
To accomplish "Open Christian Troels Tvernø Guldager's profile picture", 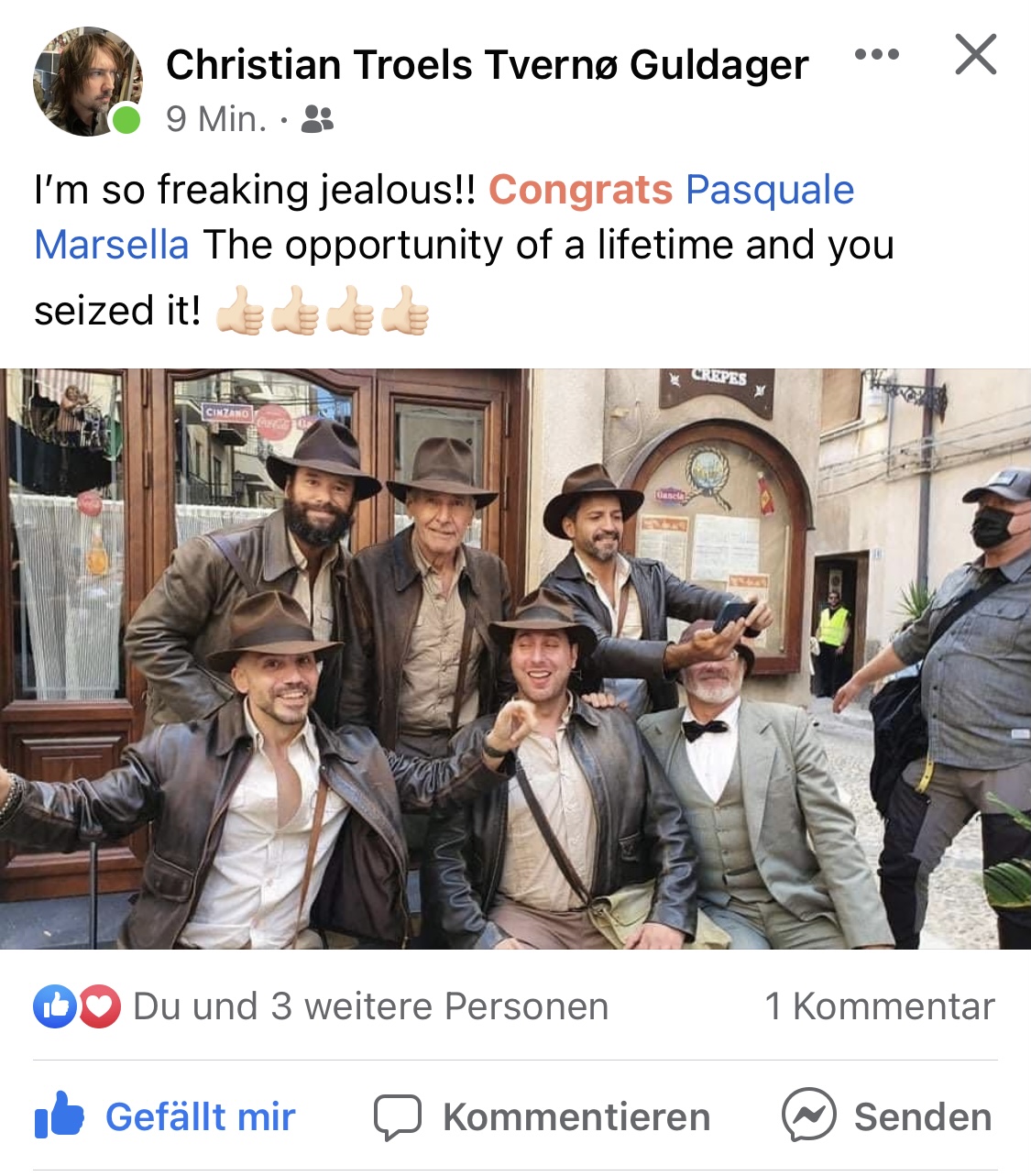I will pyautogui.click(x=87, y=82).
